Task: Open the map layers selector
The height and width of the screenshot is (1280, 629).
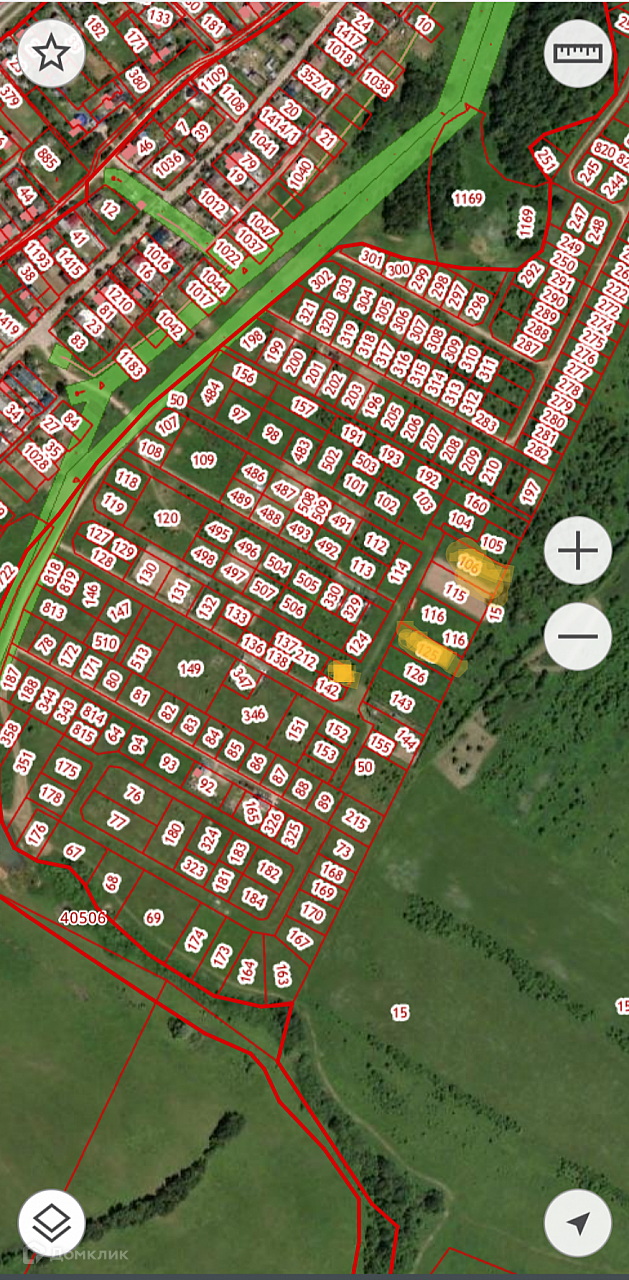Action: coord(51,1222)
